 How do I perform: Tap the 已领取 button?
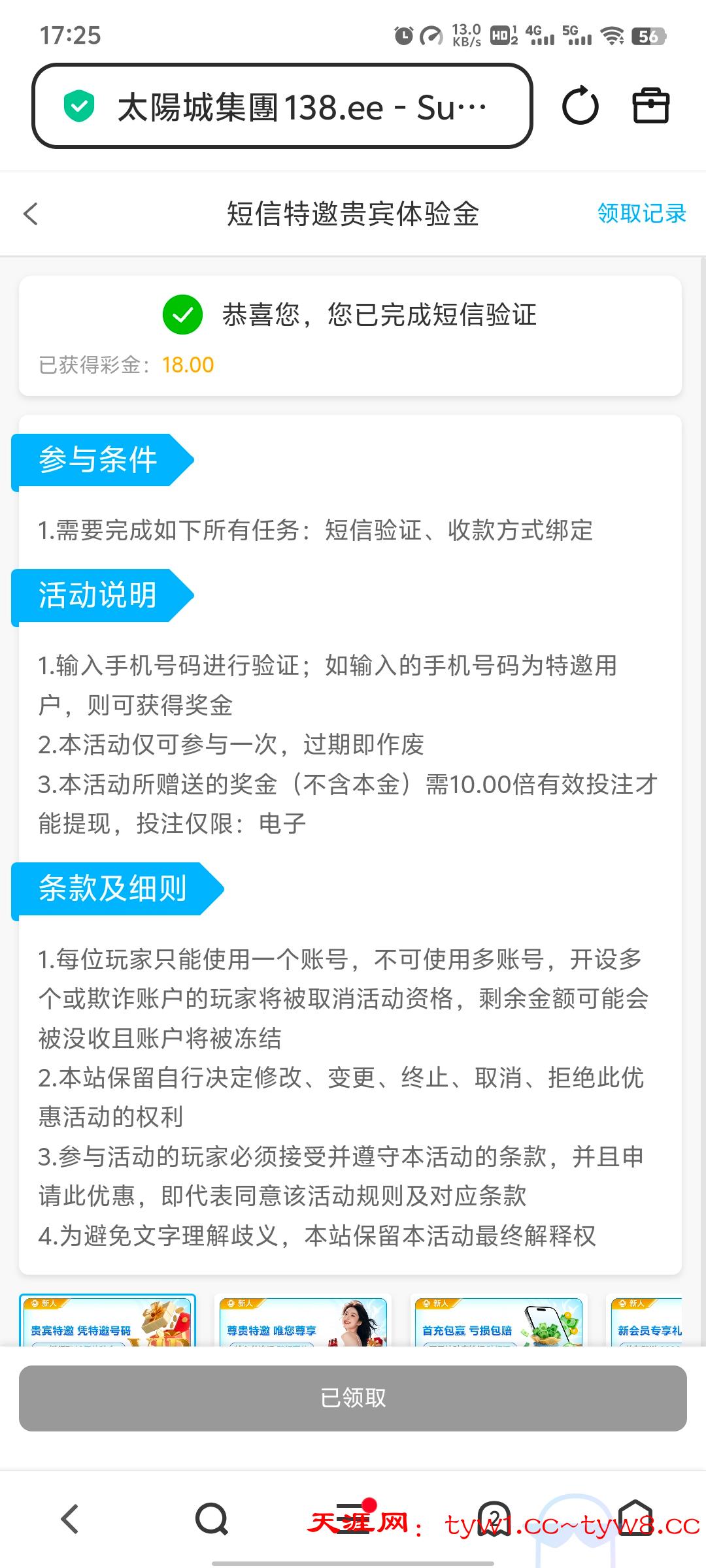(353, 1398)
